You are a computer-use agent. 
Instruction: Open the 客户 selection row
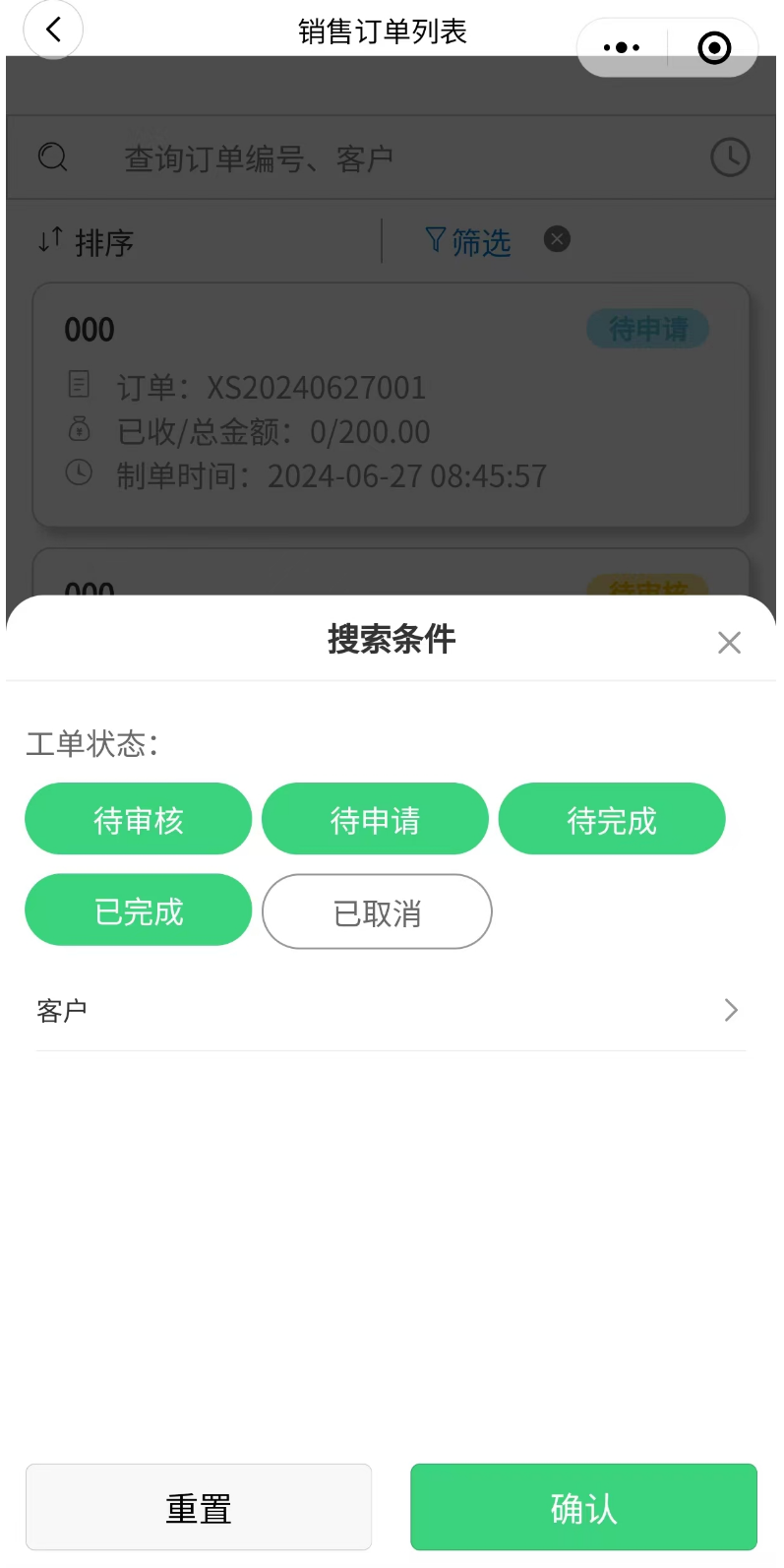391,1011
